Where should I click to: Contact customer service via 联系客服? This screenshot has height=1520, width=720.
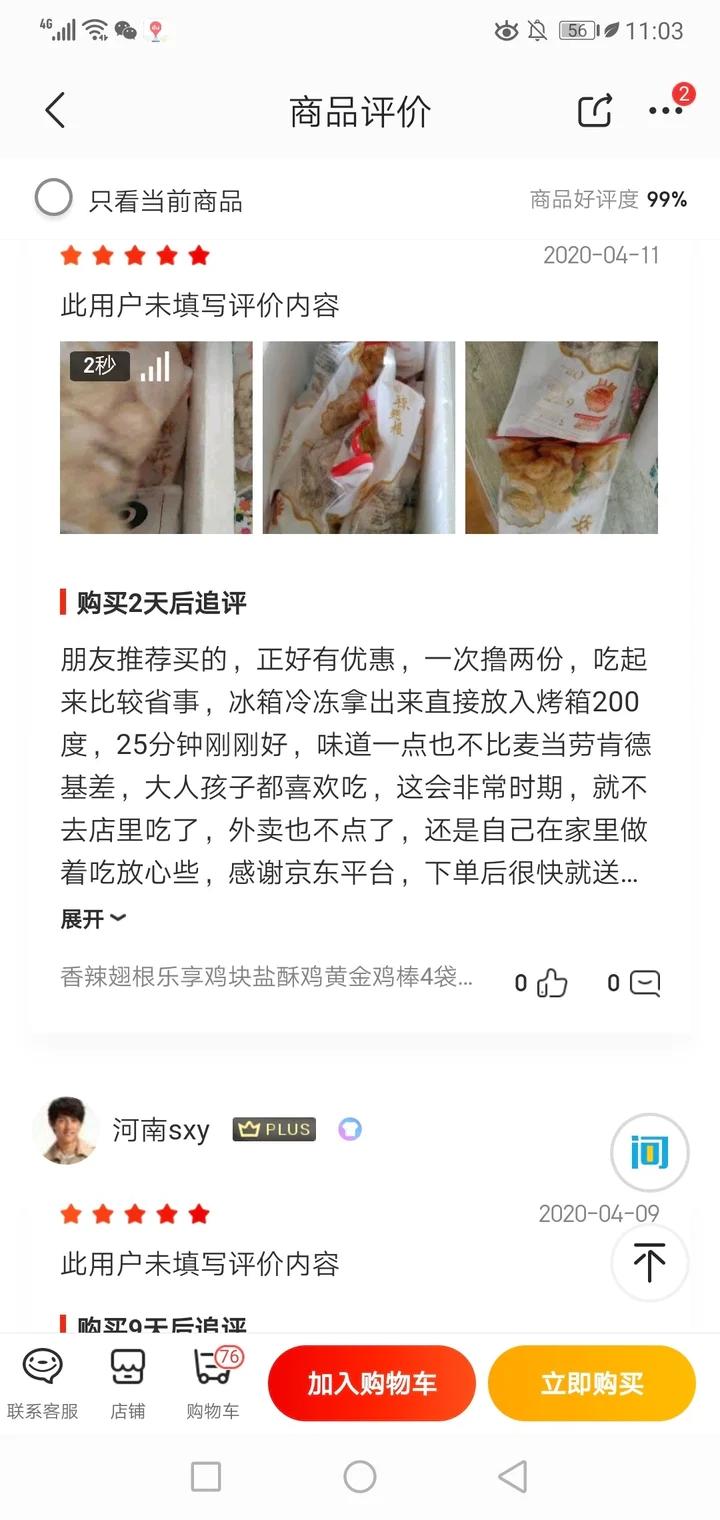point(42,1383)
